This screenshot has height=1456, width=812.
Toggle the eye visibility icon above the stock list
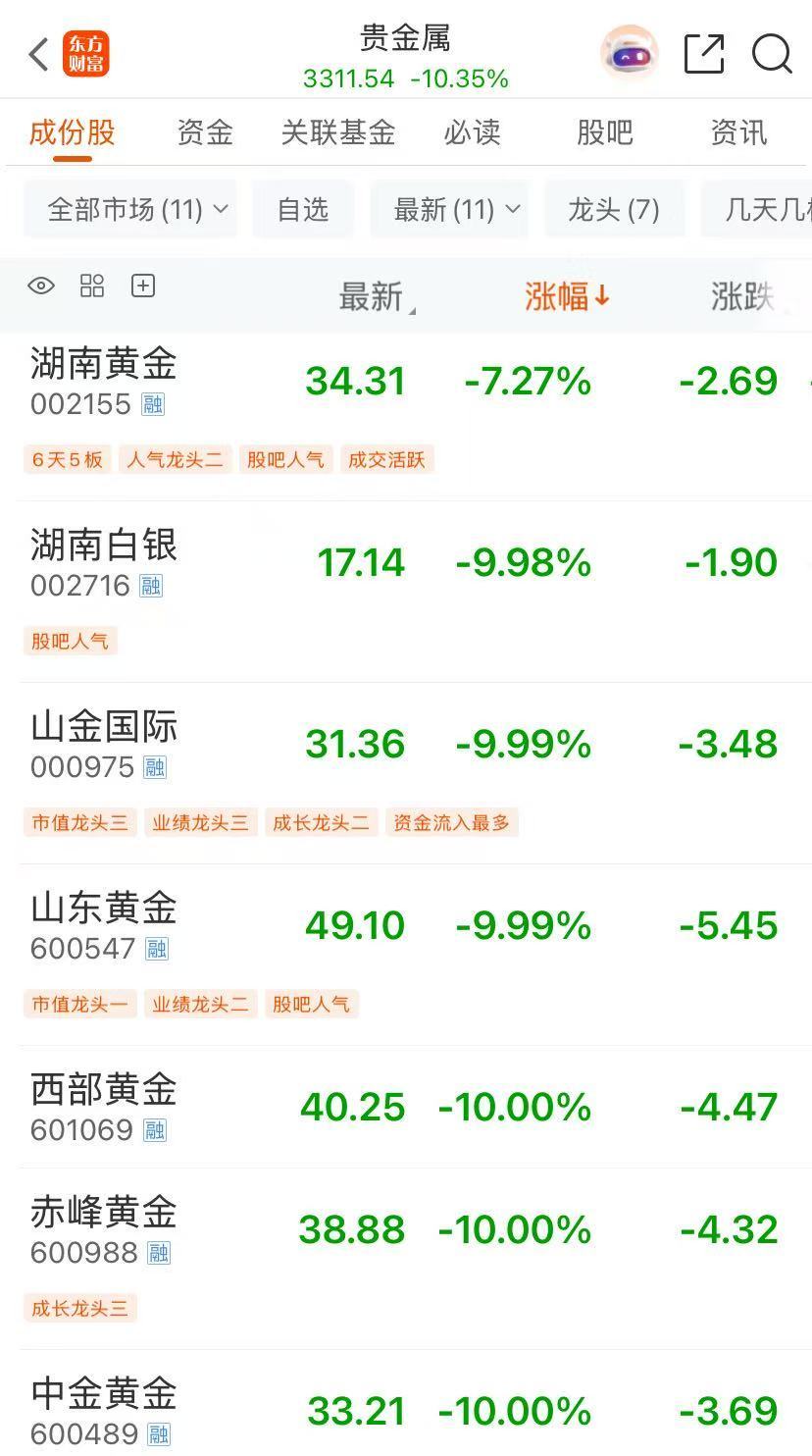click(40, 286)
